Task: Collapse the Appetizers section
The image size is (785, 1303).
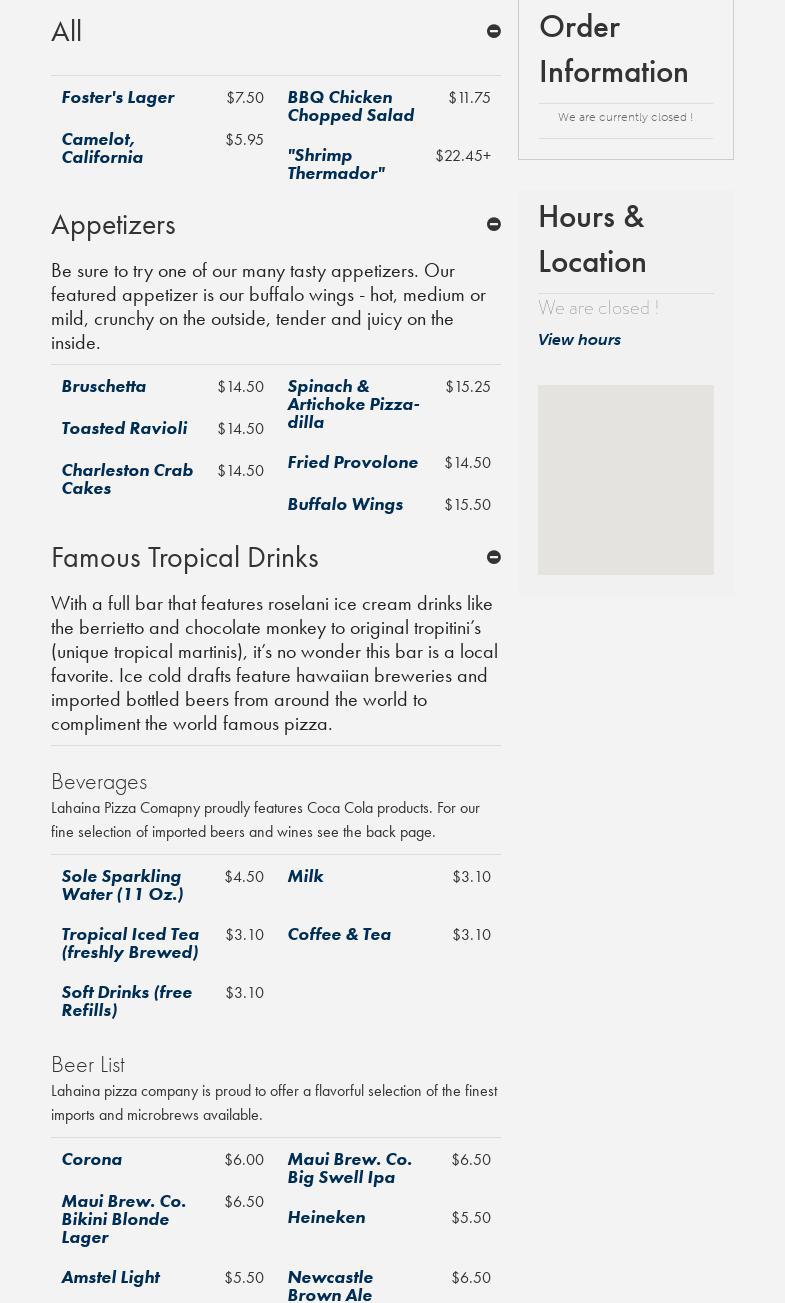Action: pos(493,224)
